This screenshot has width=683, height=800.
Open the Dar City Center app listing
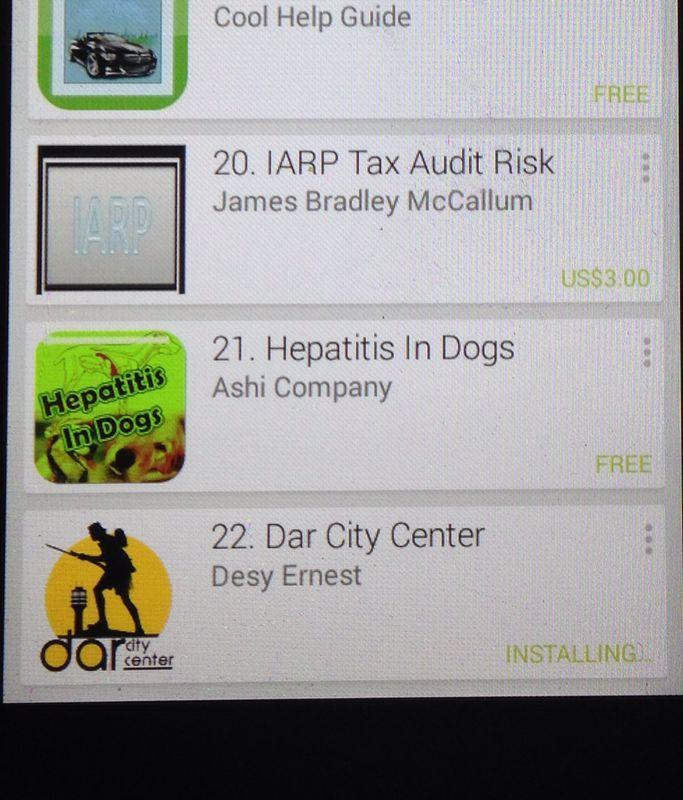tap(347, 536)
